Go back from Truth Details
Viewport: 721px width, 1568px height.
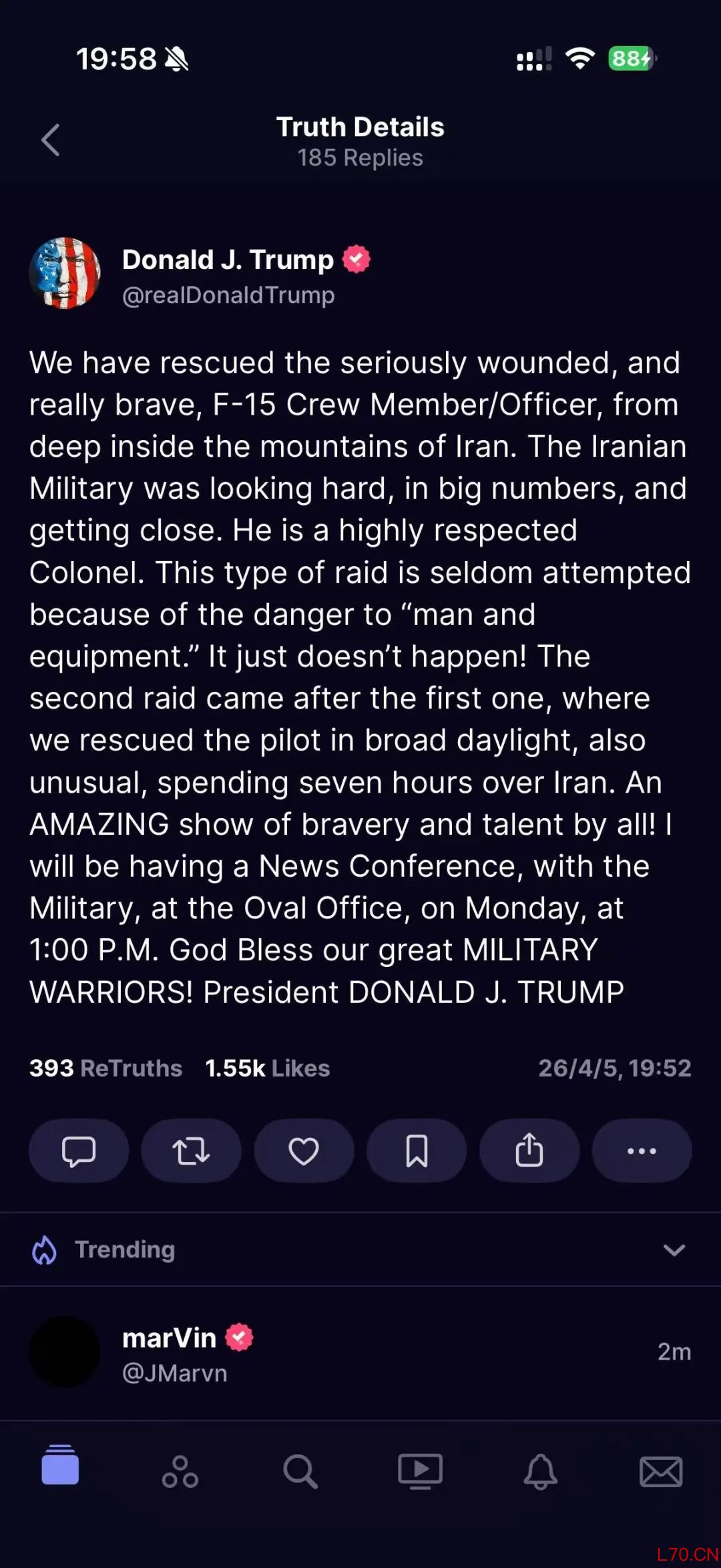51,140
